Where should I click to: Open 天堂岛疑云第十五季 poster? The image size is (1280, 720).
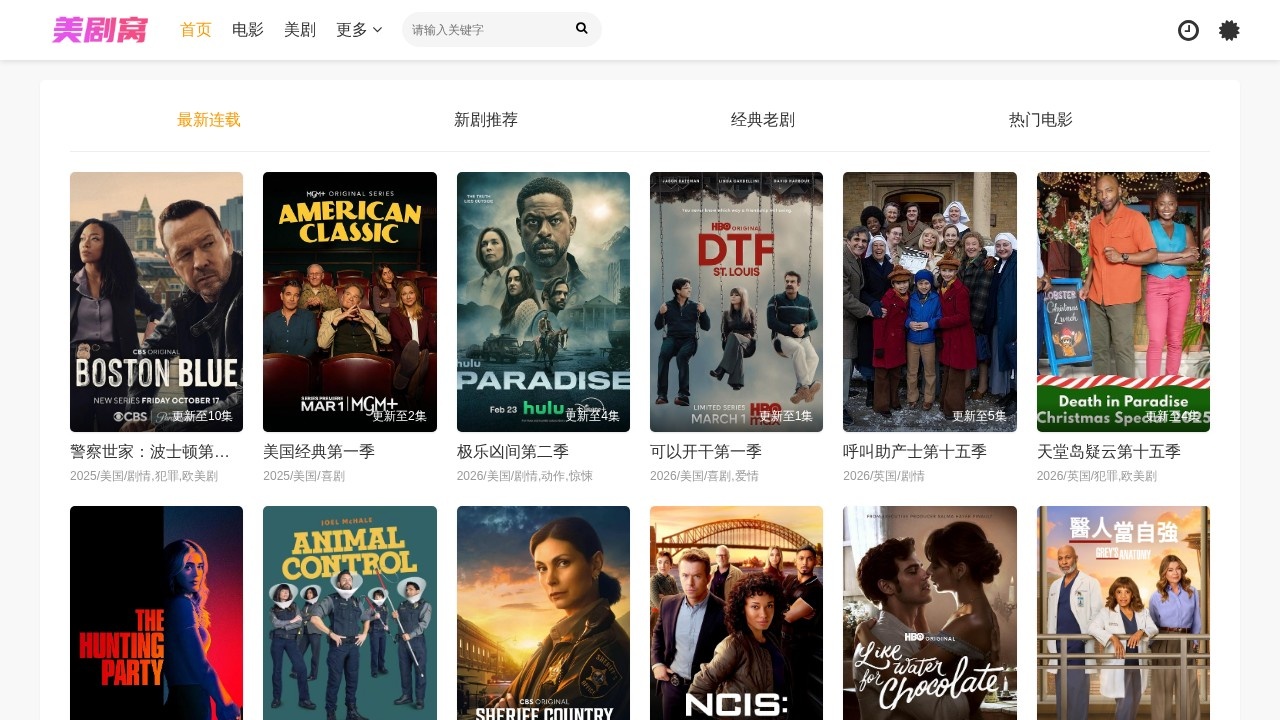click(1123, 302)
